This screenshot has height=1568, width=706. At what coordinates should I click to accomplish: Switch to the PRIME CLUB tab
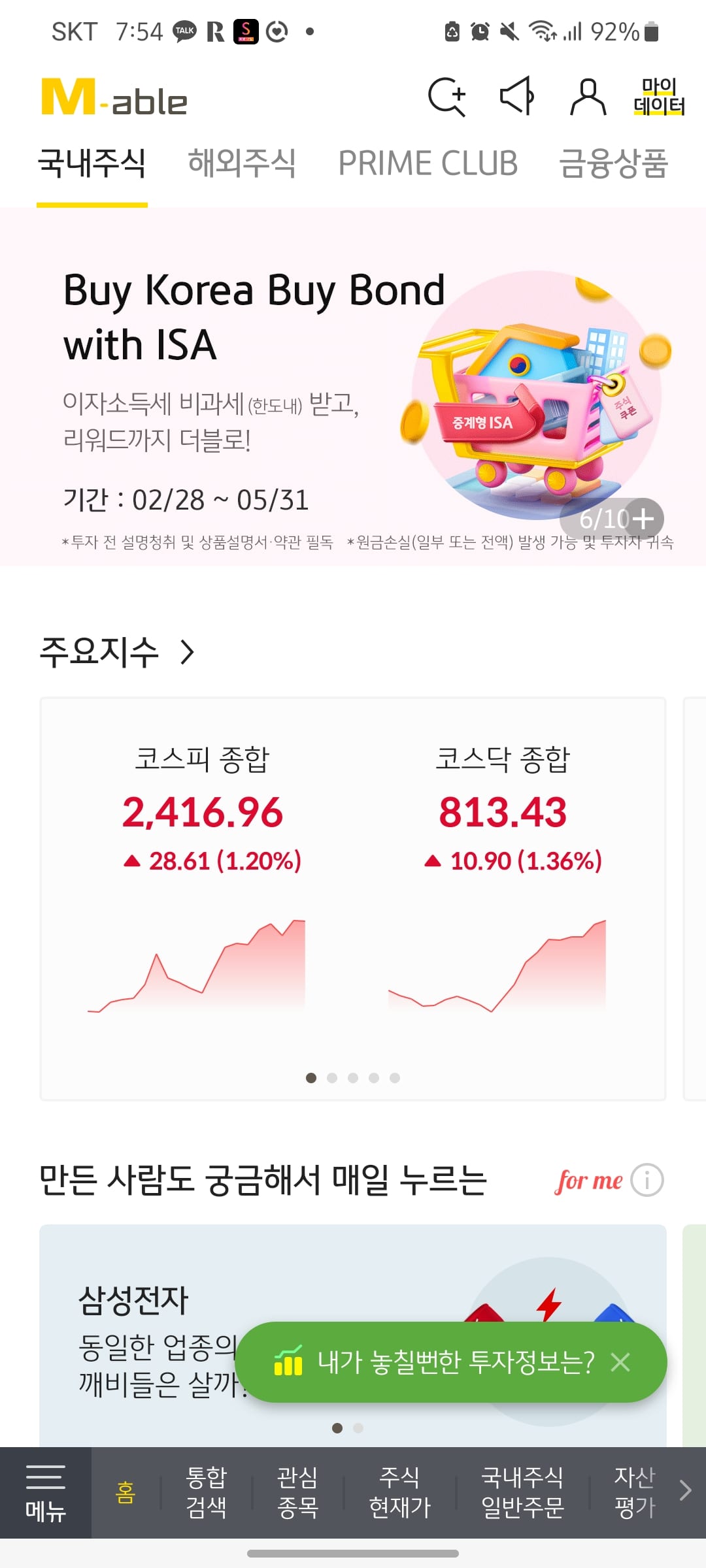pos(428,163)
